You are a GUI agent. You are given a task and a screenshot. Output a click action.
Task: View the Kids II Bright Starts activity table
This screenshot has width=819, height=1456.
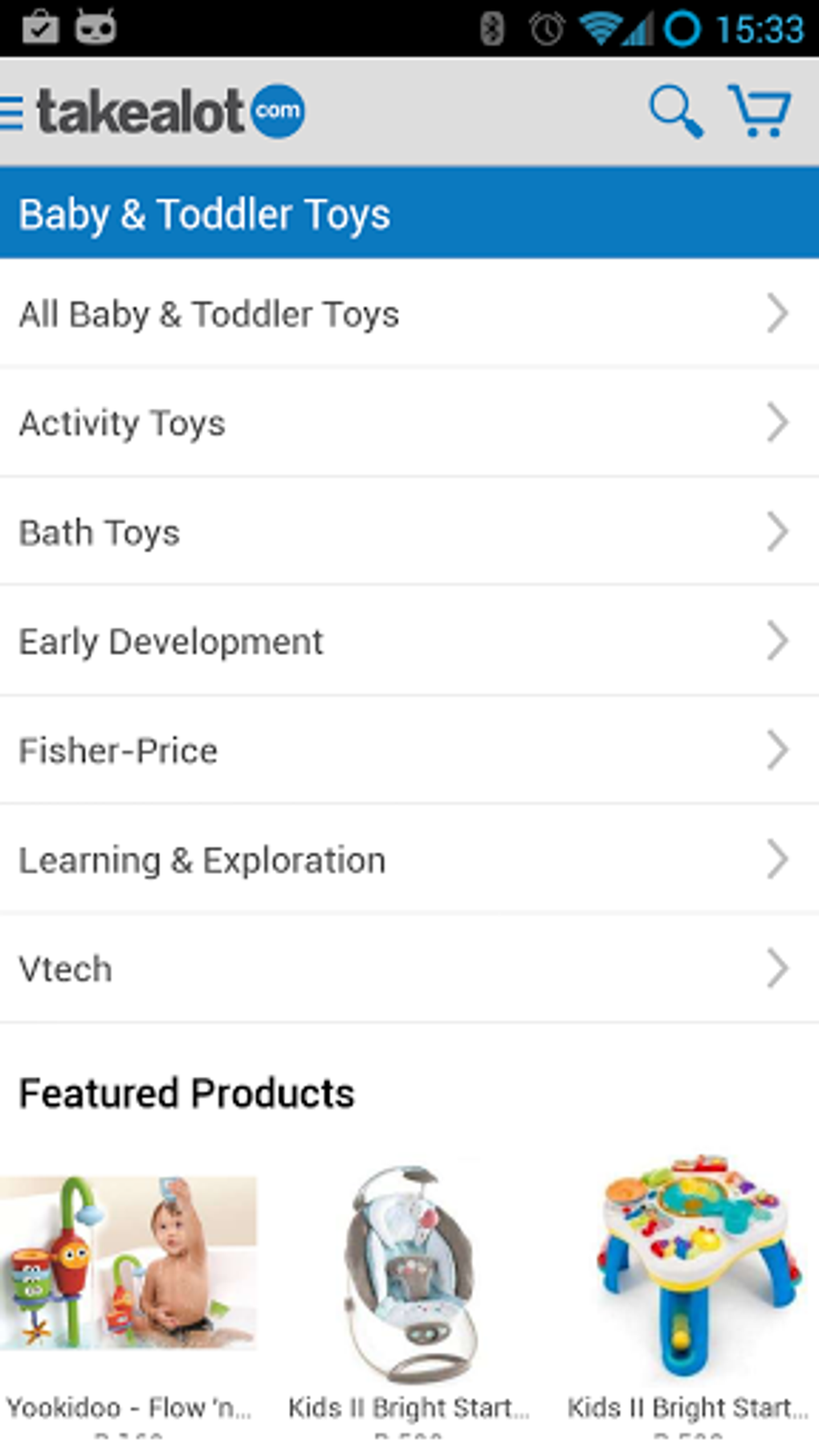(689, 1293)
